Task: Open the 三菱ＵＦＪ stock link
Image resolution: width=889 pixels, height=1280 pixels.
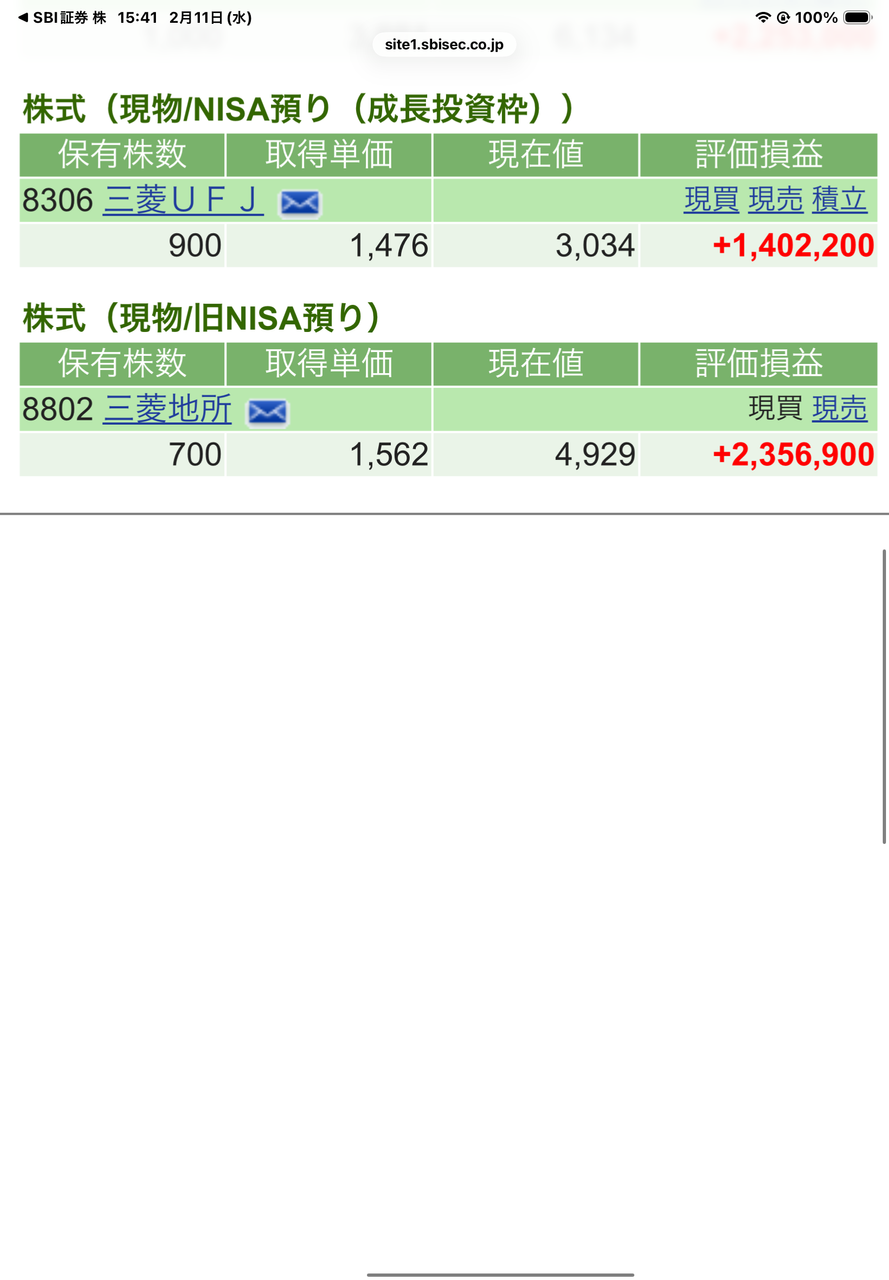Action: (x=183, y=201)
